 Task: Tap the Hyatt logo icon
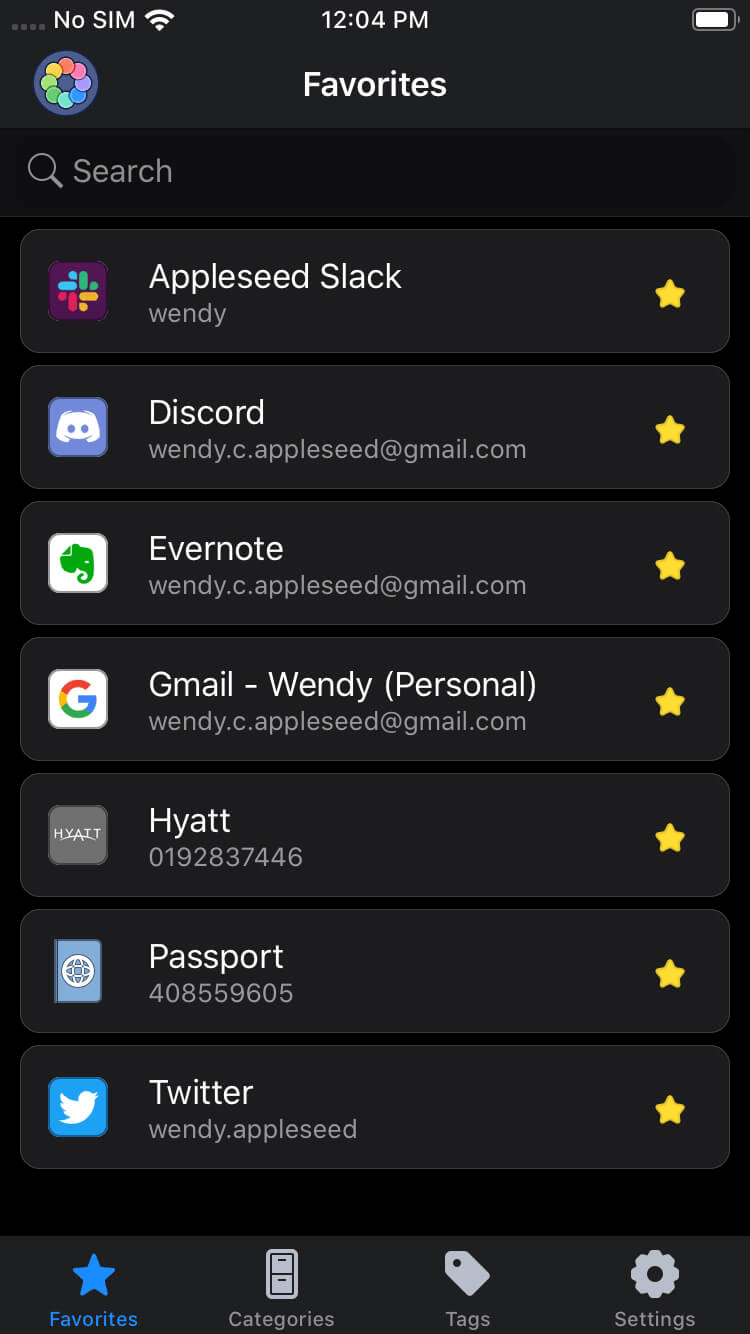(78, 835)
